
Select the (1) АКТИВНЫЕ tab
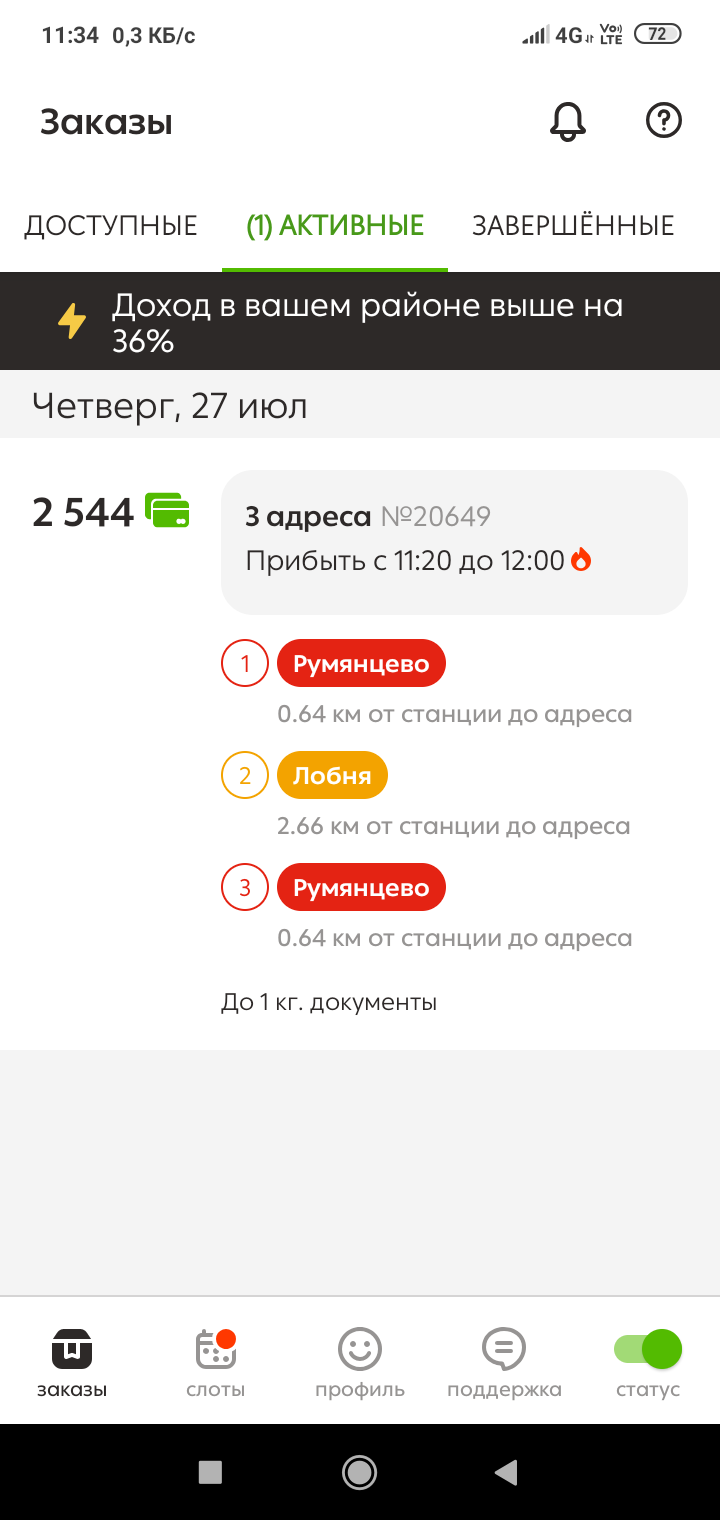point(335,226)
